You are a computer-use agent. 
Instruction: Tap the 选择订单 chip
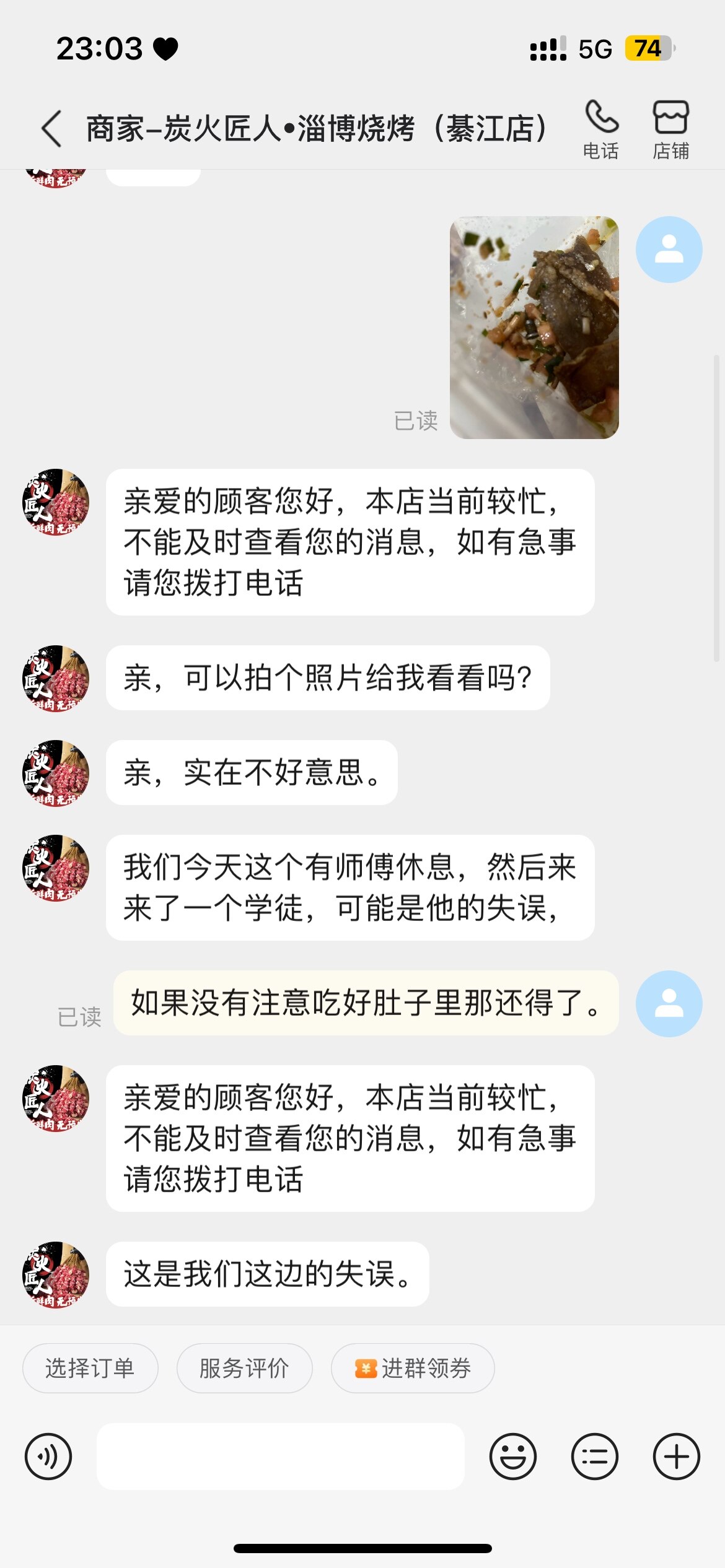90,1368
